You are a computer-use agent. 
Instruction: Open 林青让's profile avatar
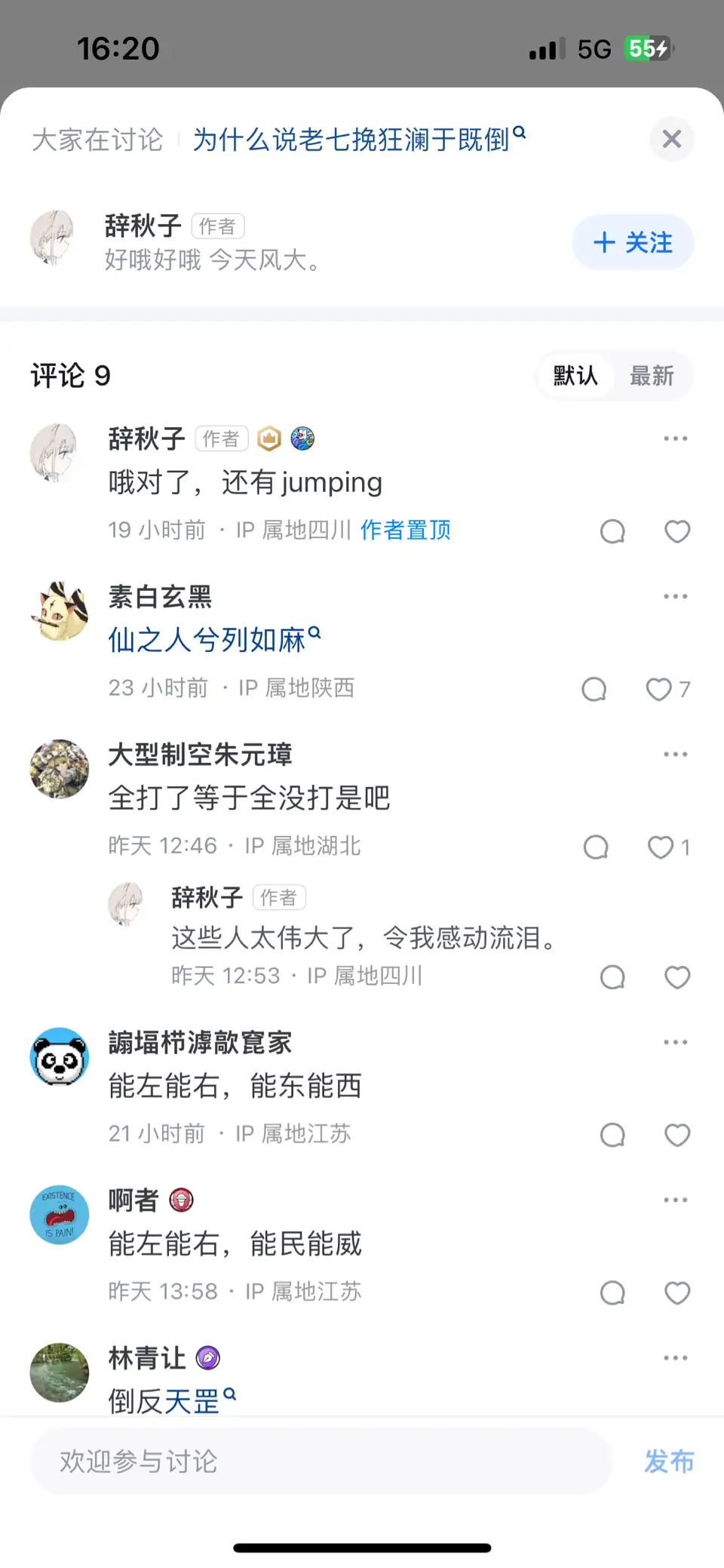pyautogui.click(x=60, y=1373)
